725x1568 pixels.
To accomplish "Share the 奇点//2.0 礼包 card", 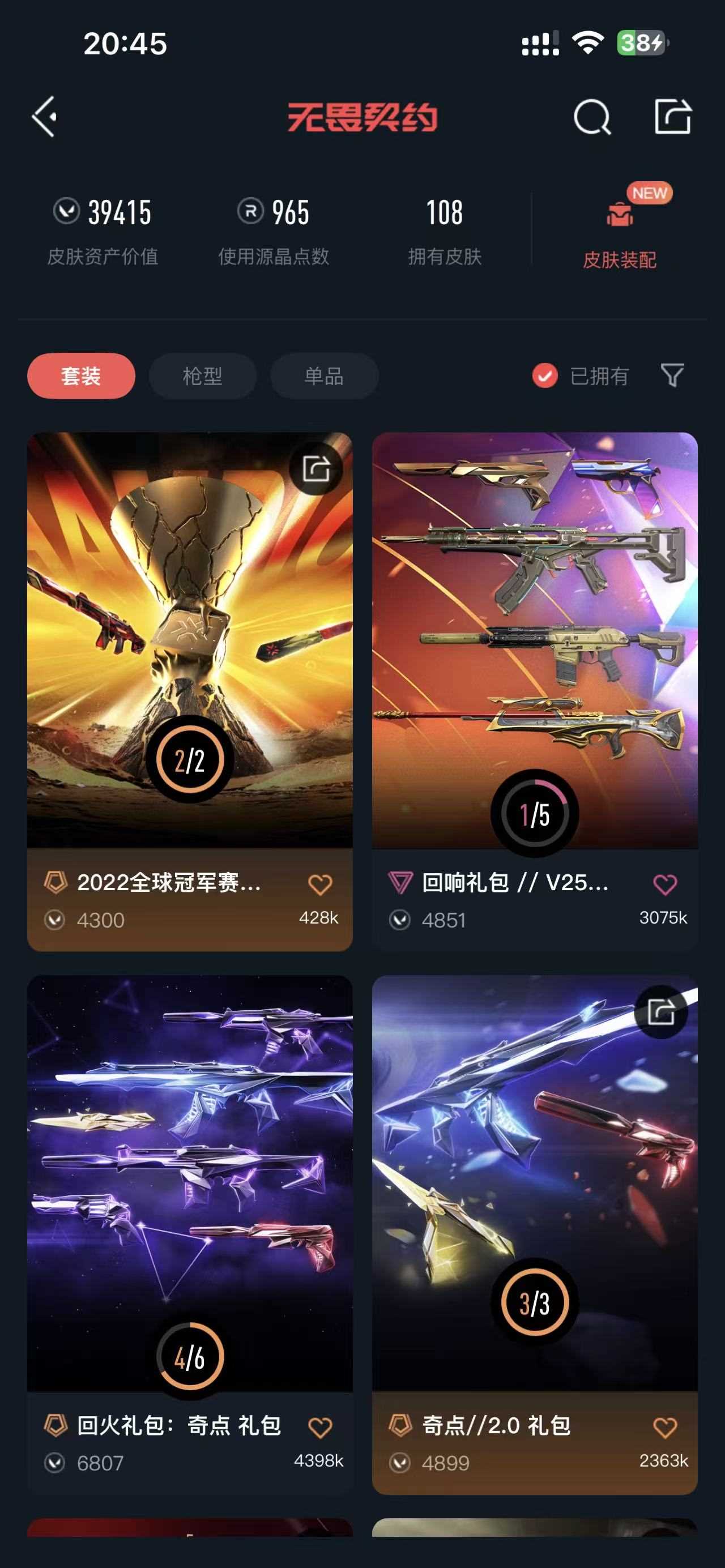I will [660, 1012].
